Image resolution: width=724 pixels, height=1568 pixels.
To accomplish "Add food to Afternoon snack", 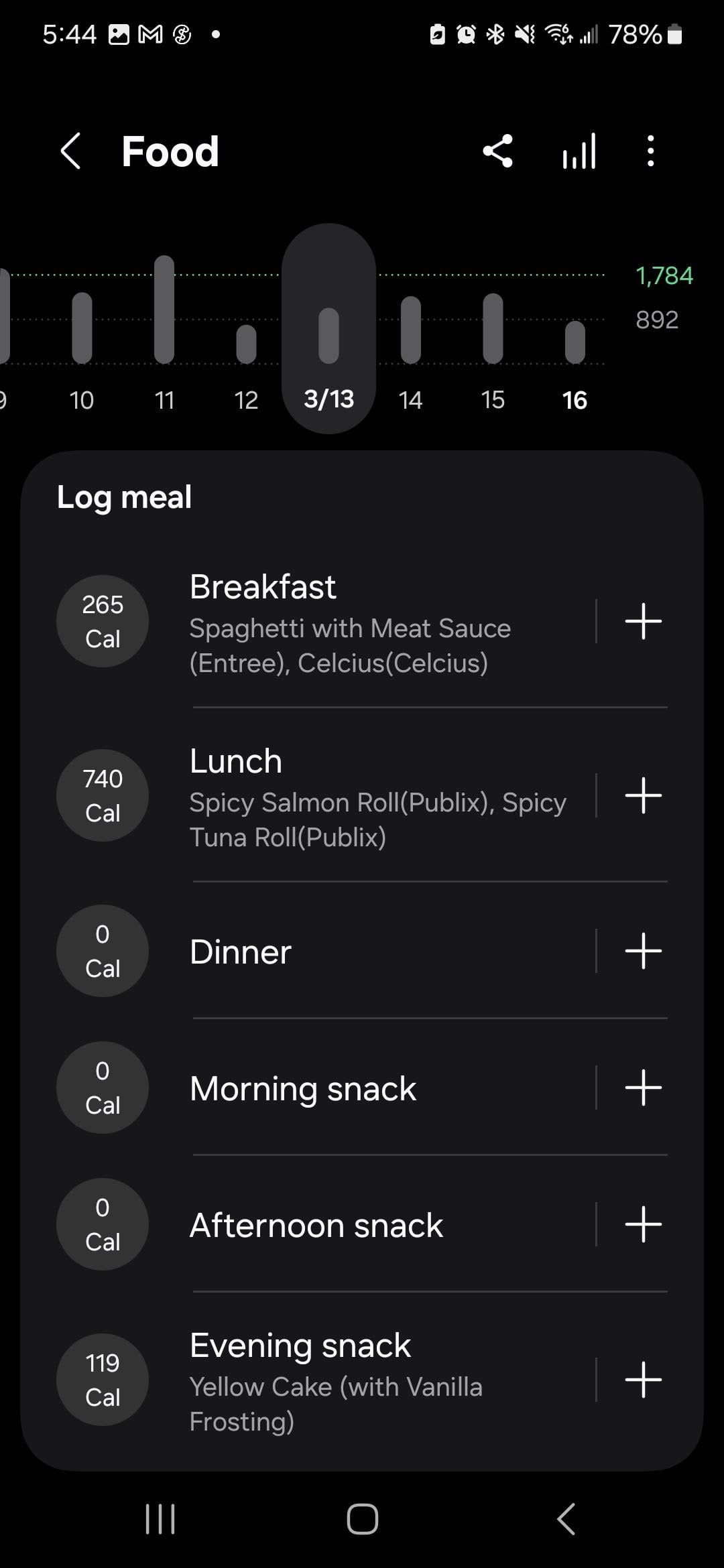I will pyautogui.click(x=643, y=1225).
